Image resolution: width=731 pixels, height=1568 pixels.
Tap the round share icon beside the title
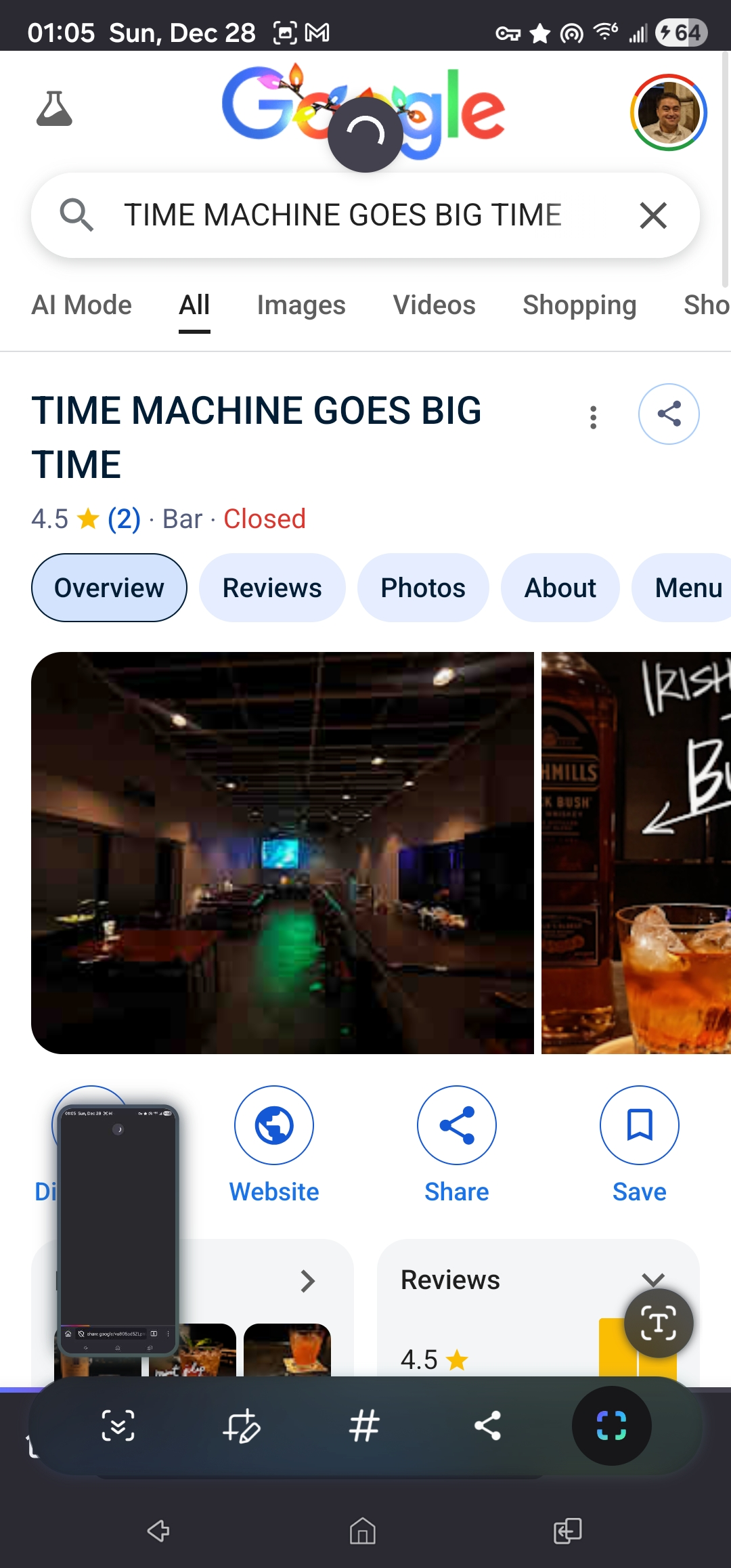(x=669, y=414)
